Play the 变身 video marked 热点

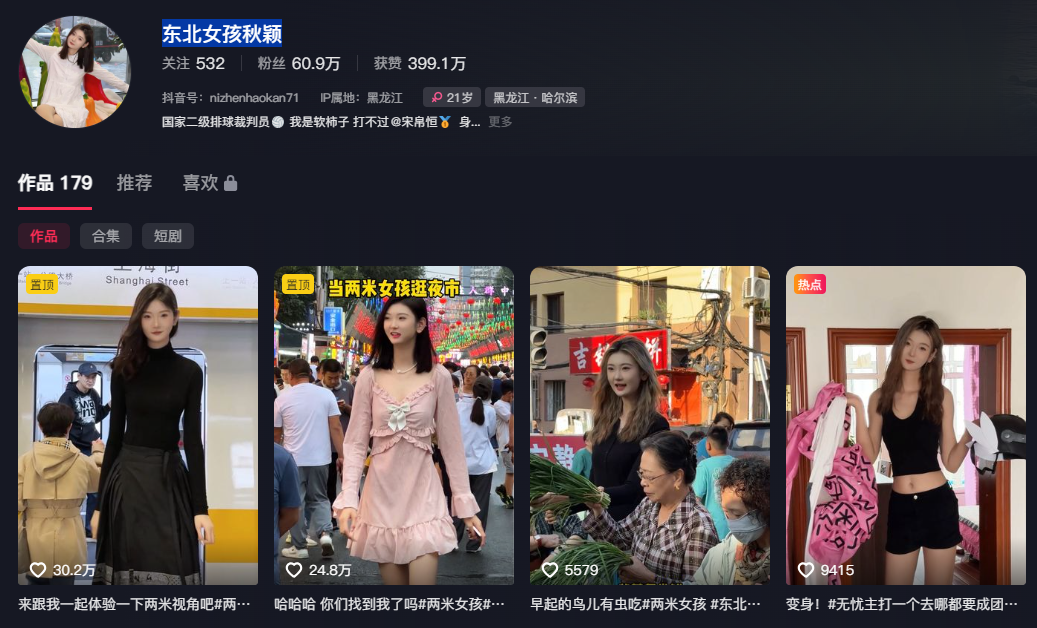pyautogui.click(x=906, y=425)
